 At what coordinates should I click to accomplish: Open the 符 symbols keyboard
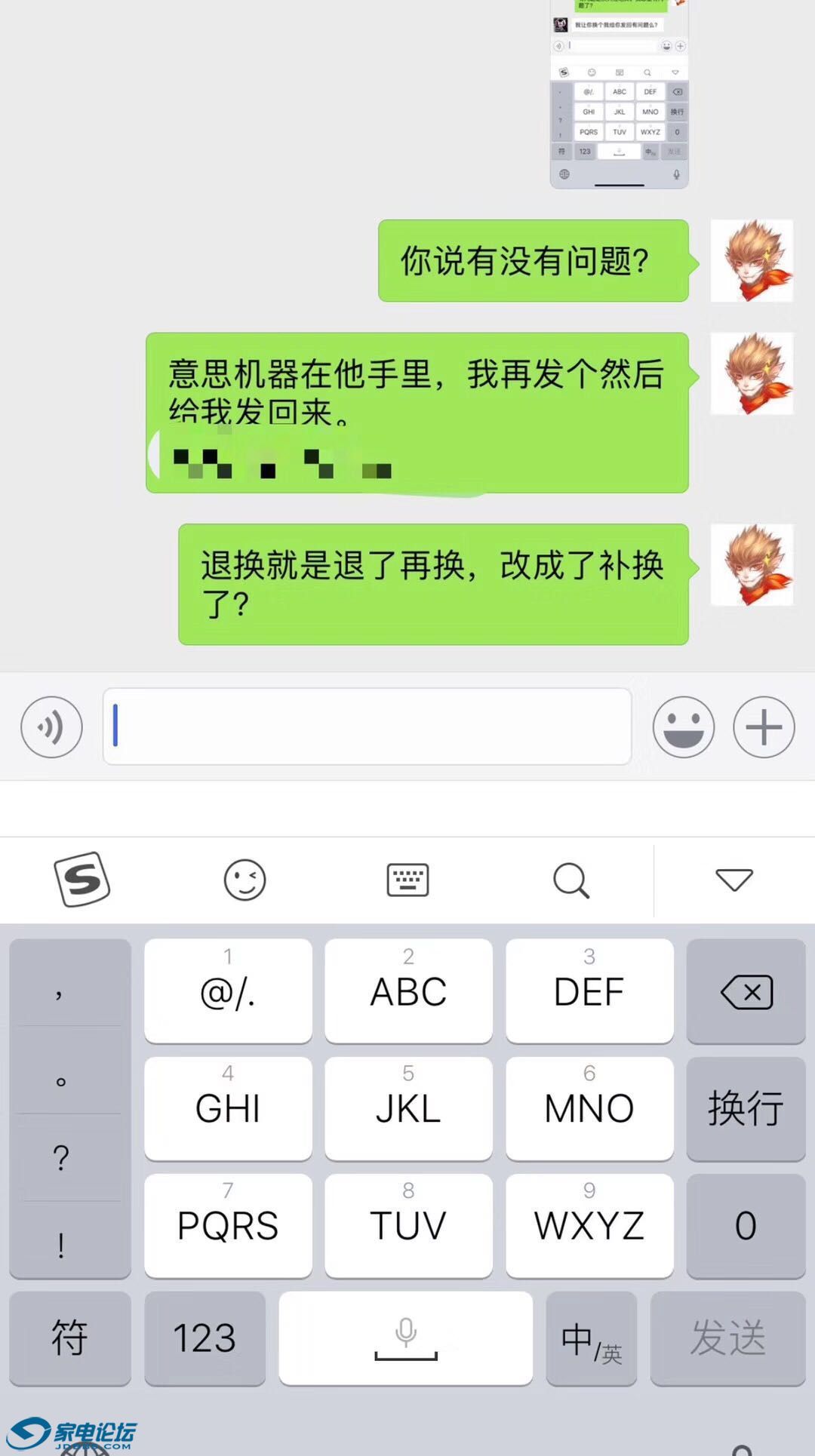[x=69, y=1338]
